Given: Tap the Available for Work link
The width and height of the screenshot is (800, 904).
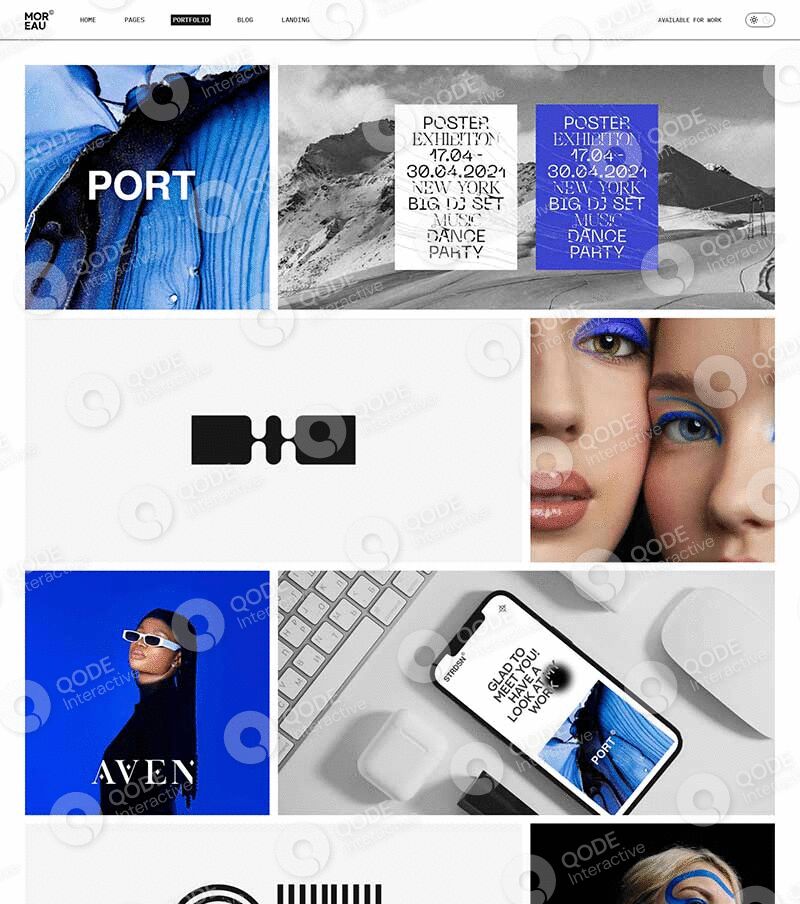Looking at the screenshot, I should tap(689, 20).
